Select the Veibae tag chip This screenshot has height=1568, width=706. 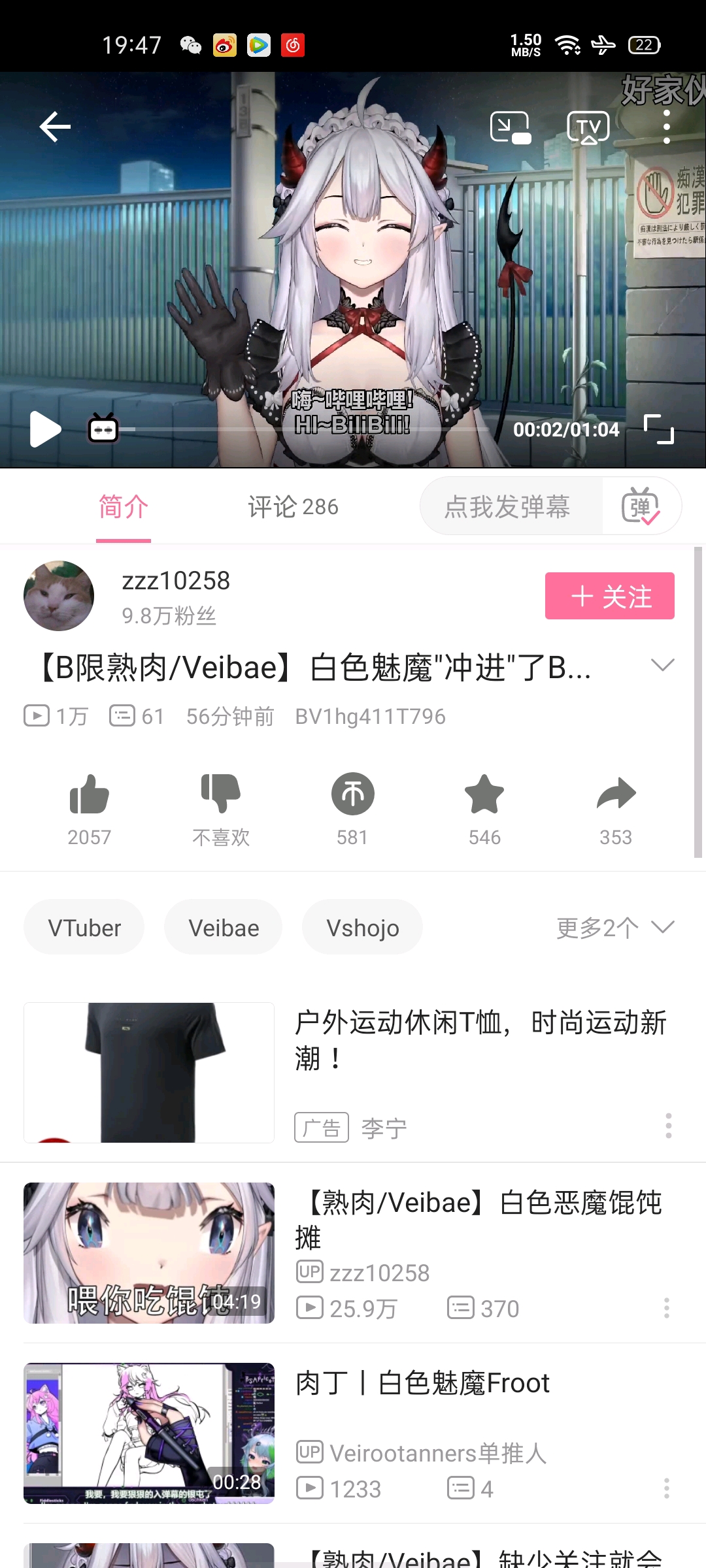pyautogui.click(x=224, y=928)
